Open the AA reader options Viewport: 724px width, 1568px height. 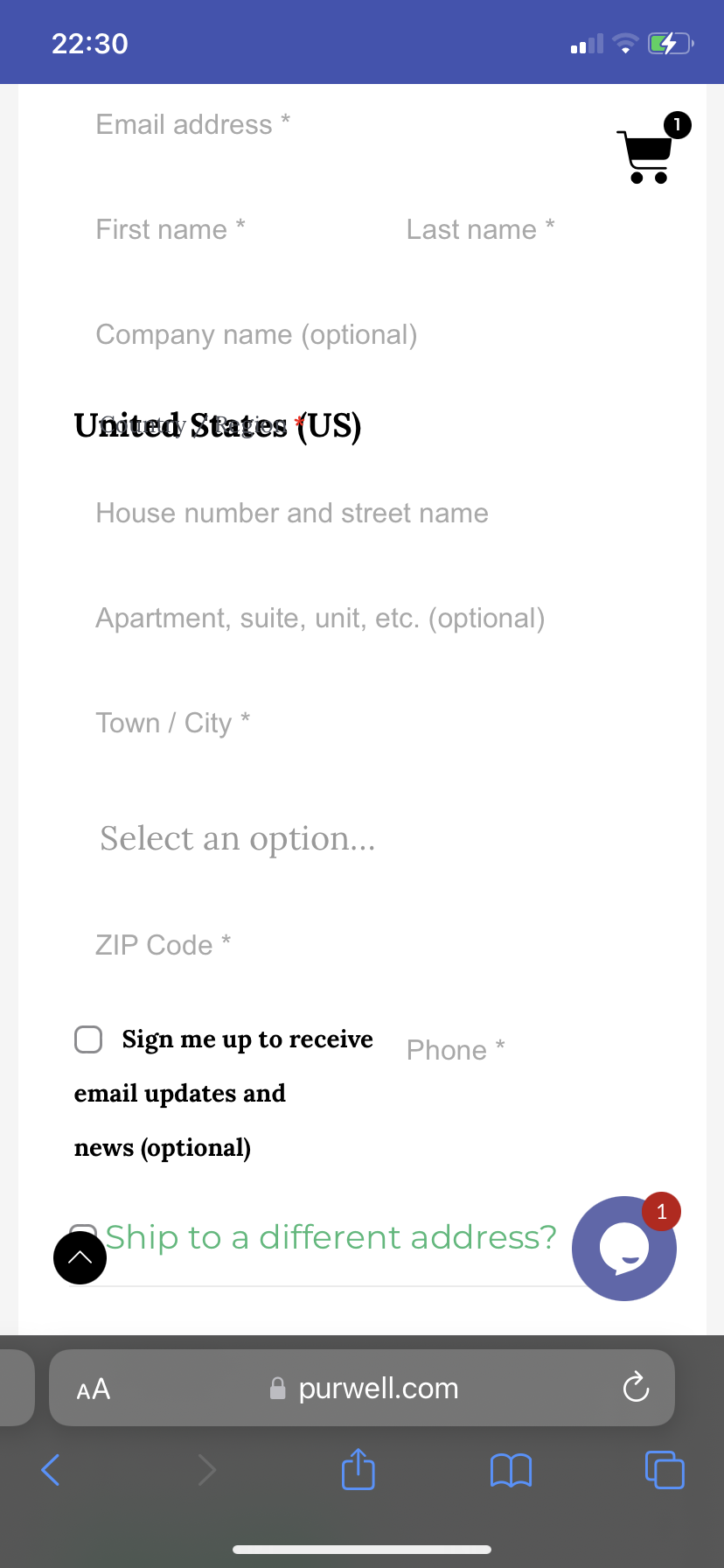pos(94,1389)
